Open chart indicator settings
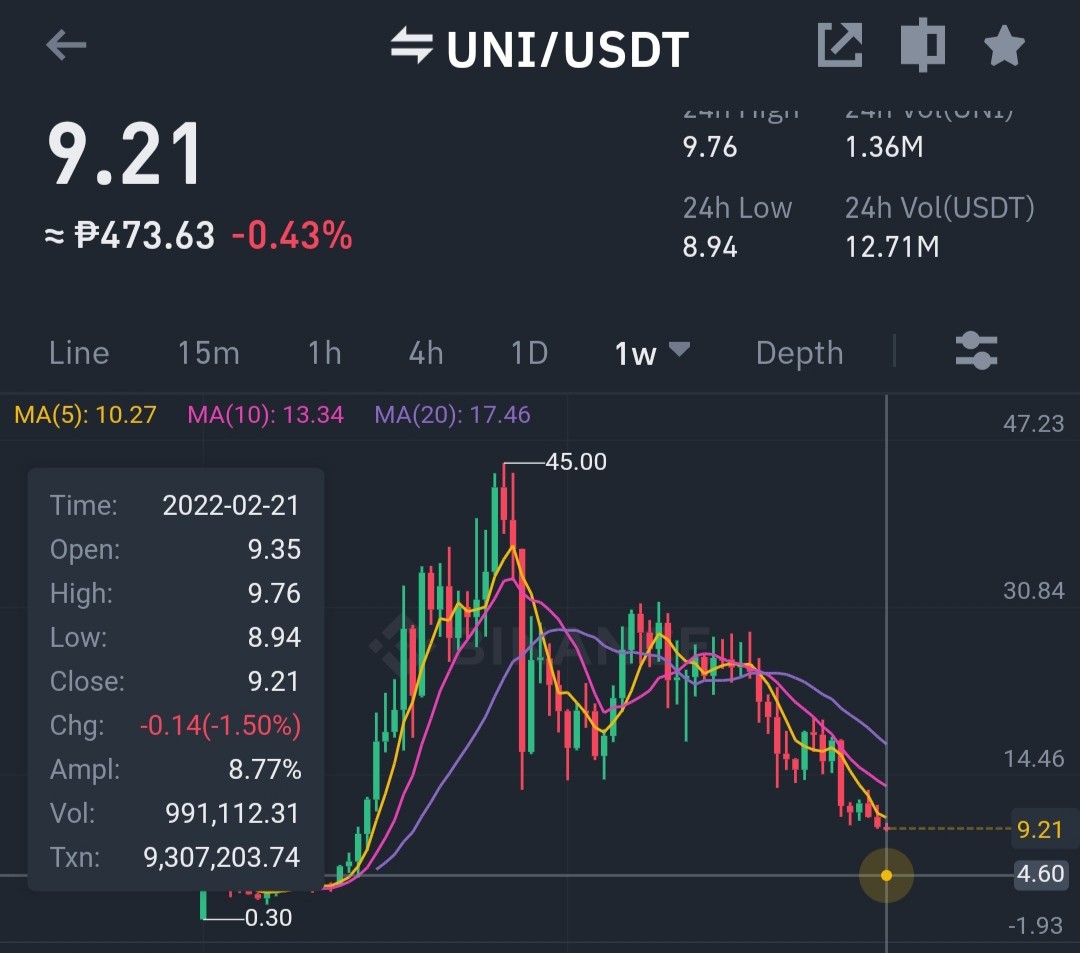 tap(977, 350)
